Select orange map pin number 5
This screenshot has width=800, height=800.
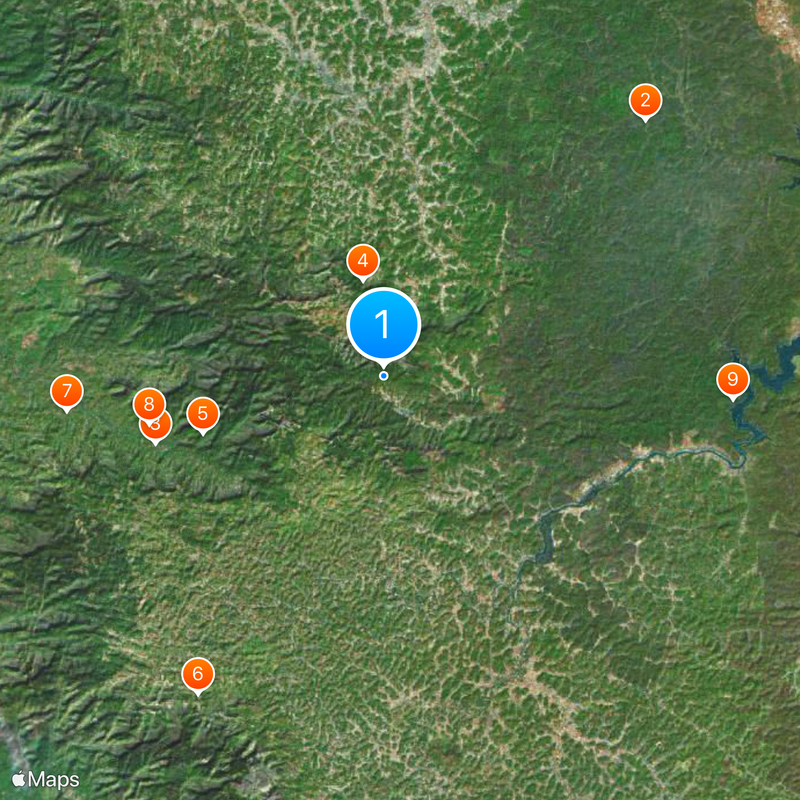click(203, 413)
